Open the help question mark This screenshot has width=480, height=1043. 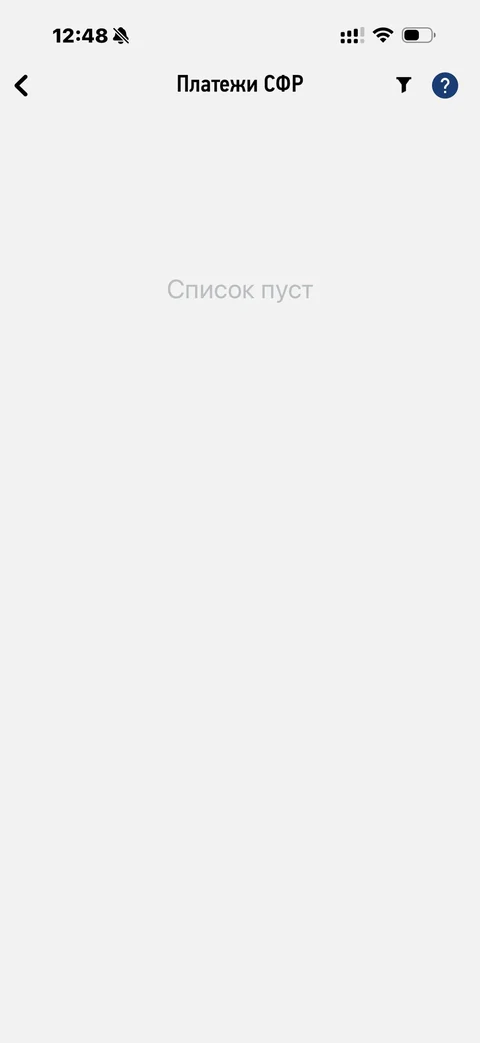pyautogui.click(x=445, y=86)
